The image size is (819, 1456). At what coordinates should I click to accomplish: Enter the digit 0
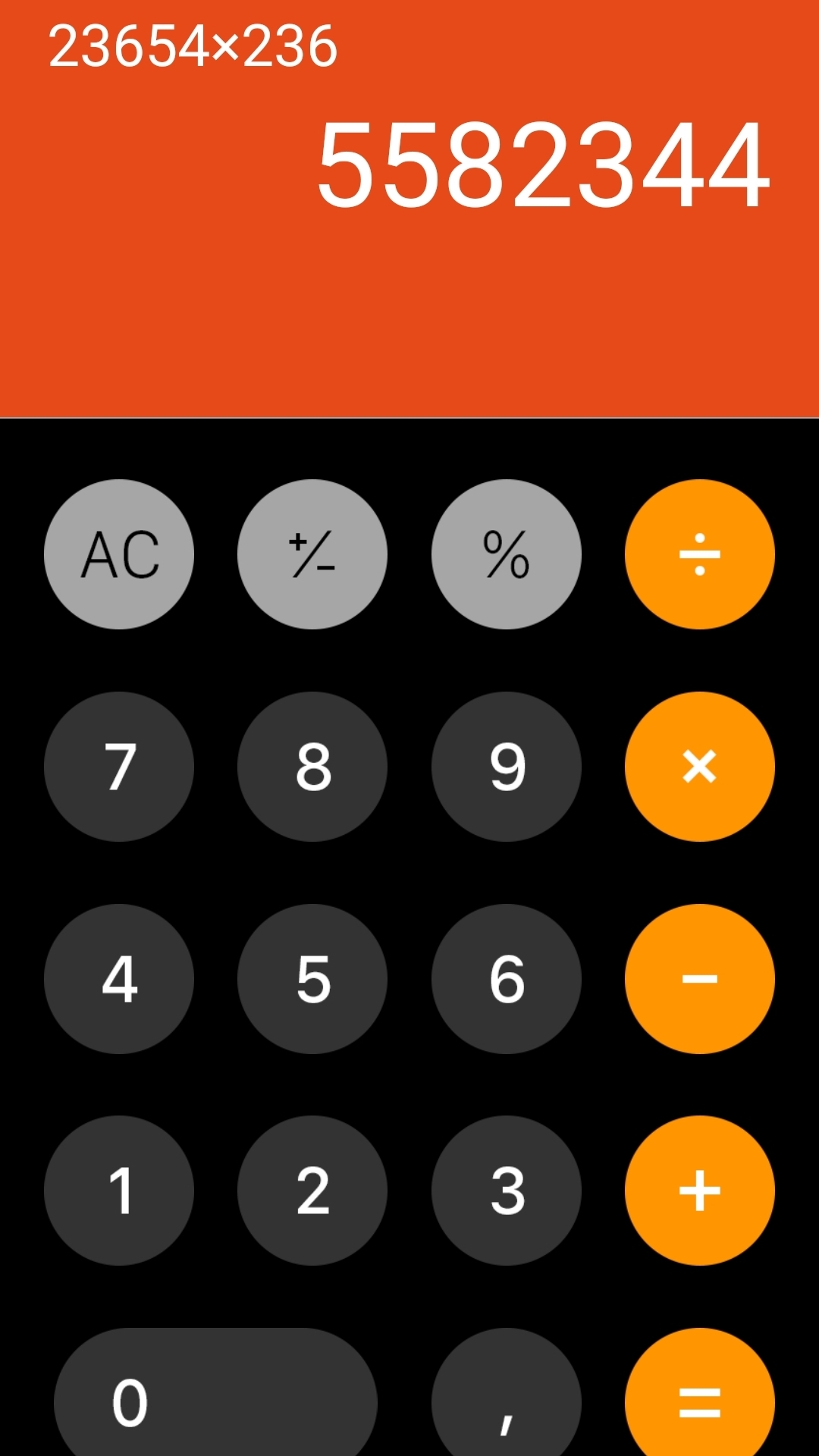coord(215,1399)
